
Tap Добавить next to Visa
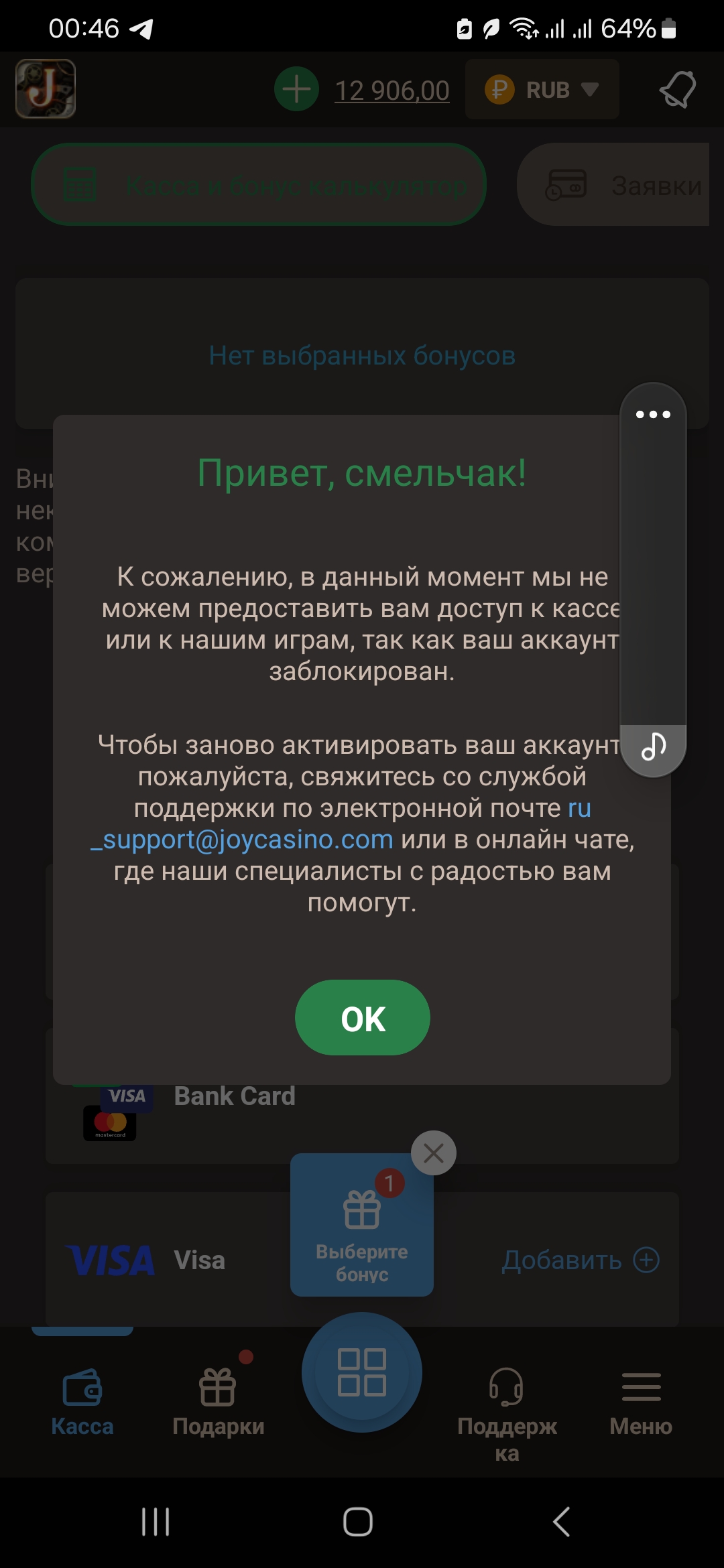pos(581,1260)
